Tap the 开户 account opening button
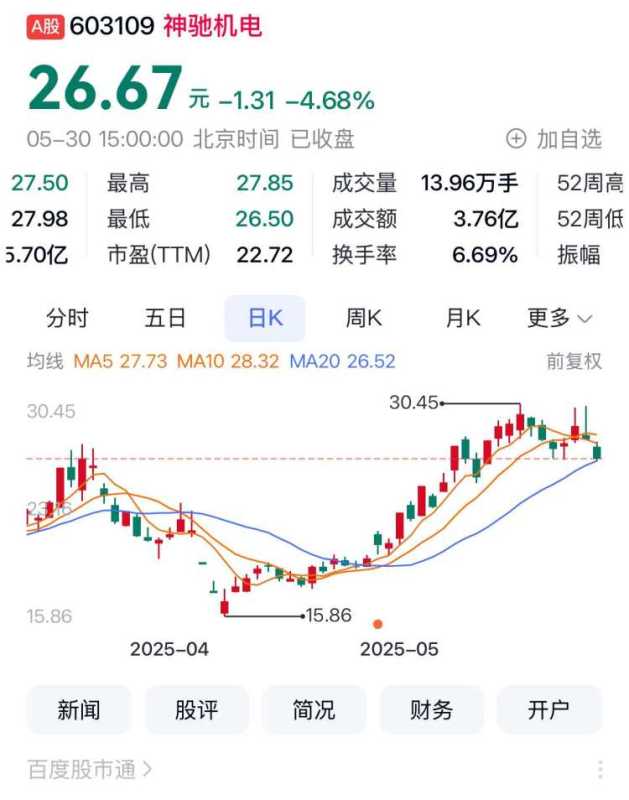 [549, 710]
